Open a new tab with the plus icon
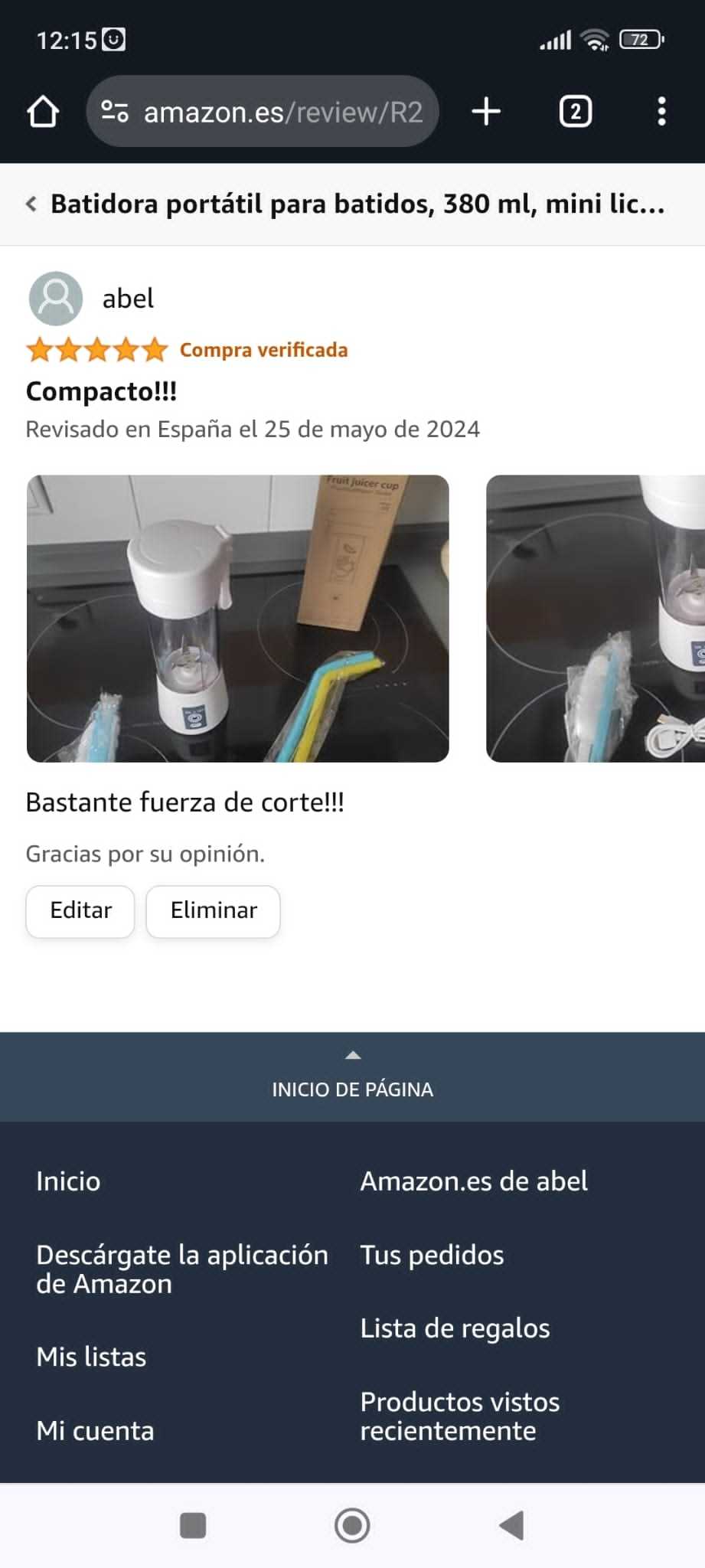 tap(486, 112)
